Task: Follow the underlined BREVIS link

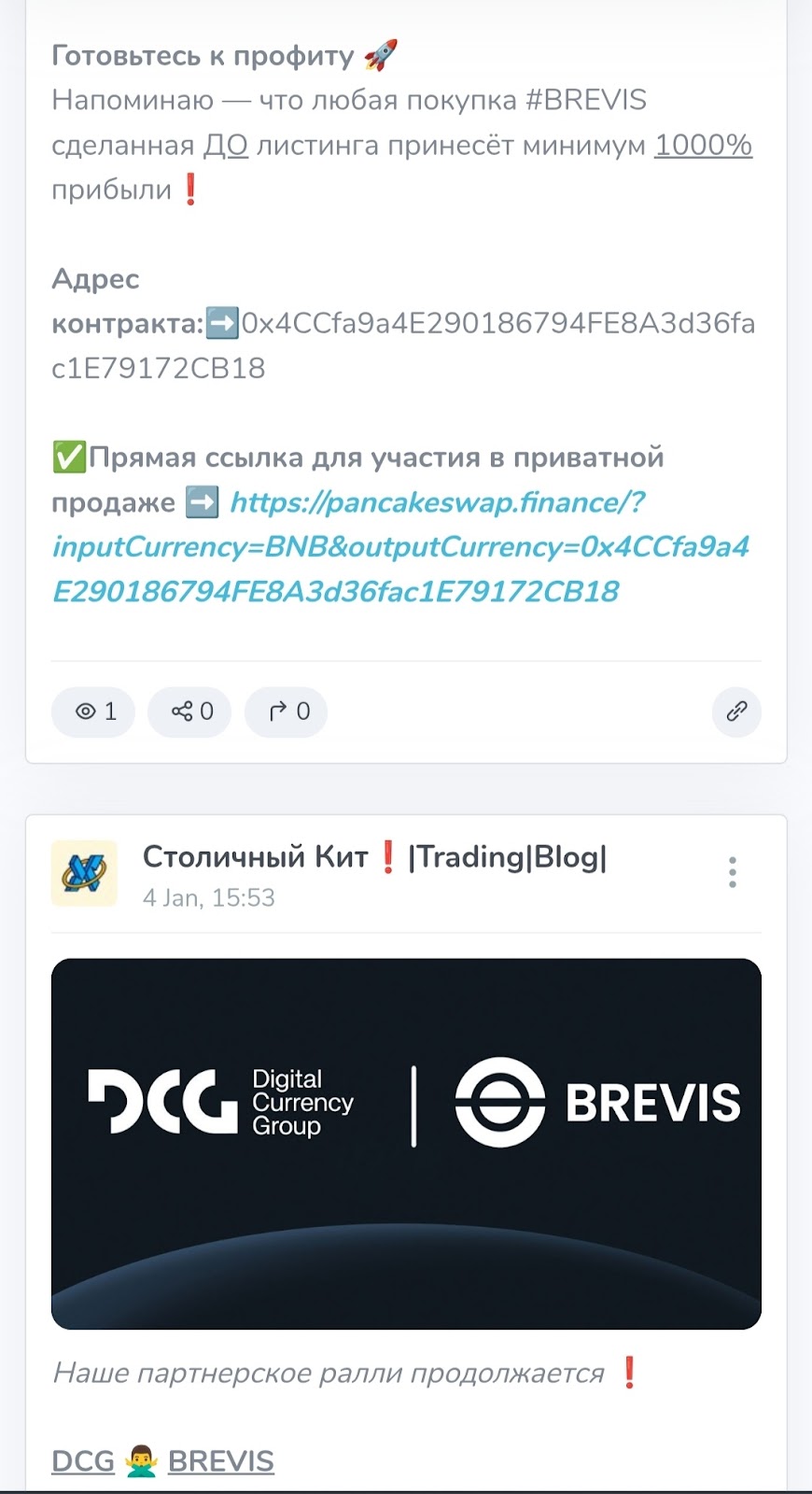Action: (x=221, y=1461)
